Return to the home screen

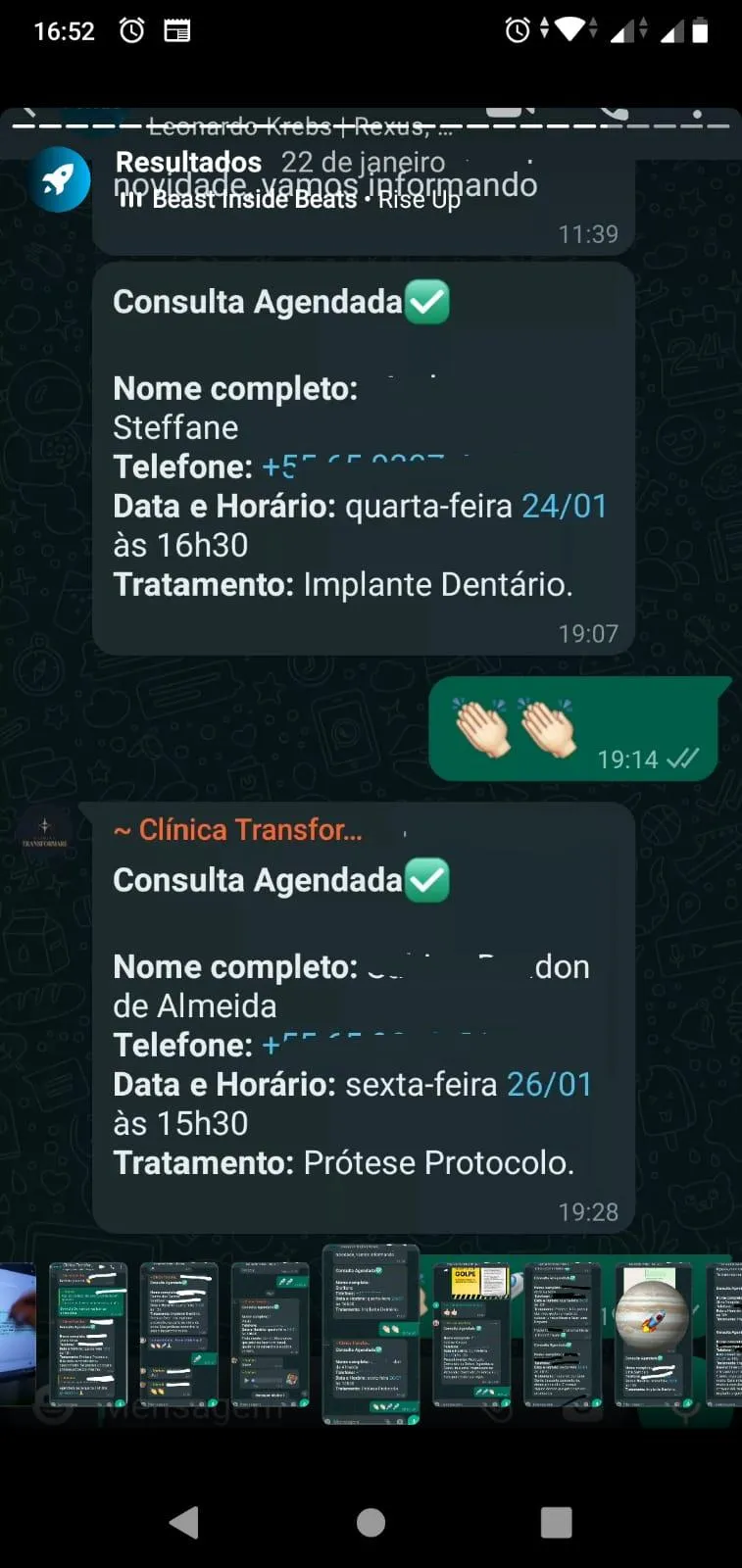371,1522
